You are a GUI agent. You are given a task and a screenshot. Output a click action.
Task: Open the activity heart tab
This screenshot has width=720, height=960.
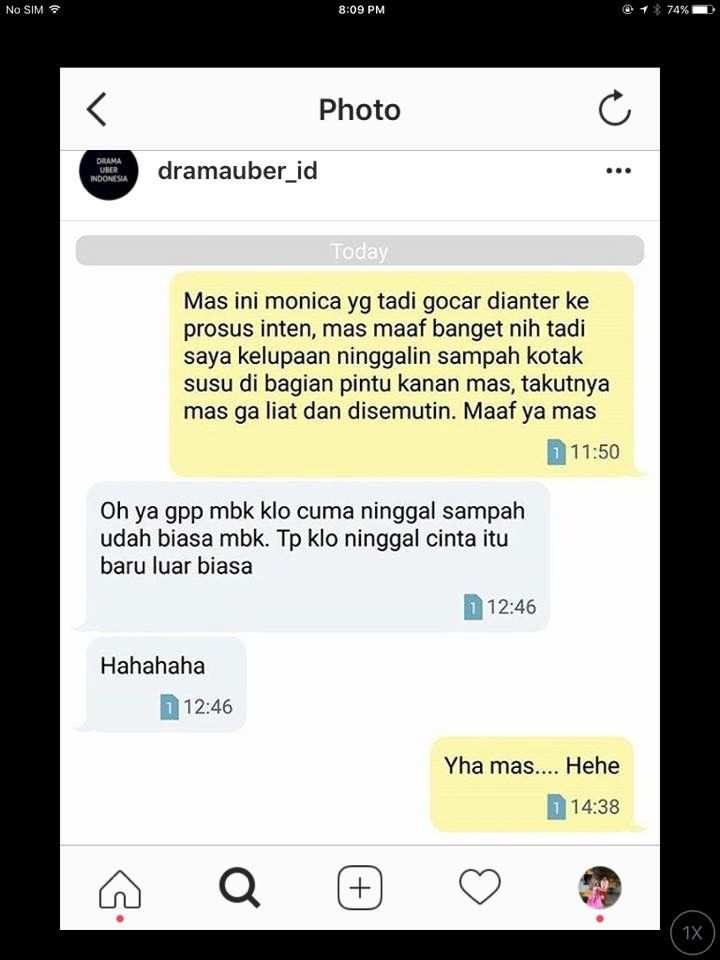click(479, 887)
